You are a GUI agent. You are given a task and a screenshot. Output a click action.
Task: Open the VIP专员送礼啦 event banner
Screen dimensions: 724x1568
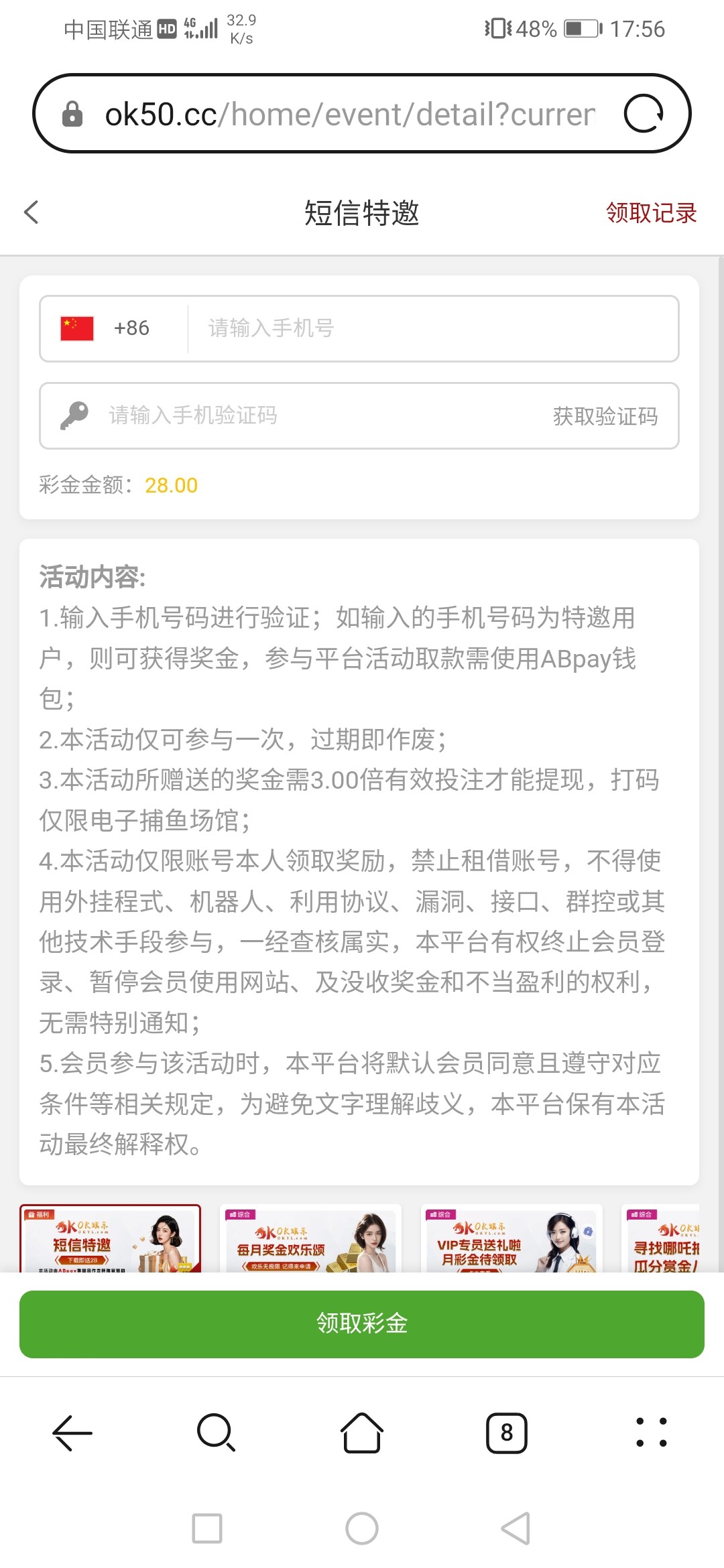511,1238
